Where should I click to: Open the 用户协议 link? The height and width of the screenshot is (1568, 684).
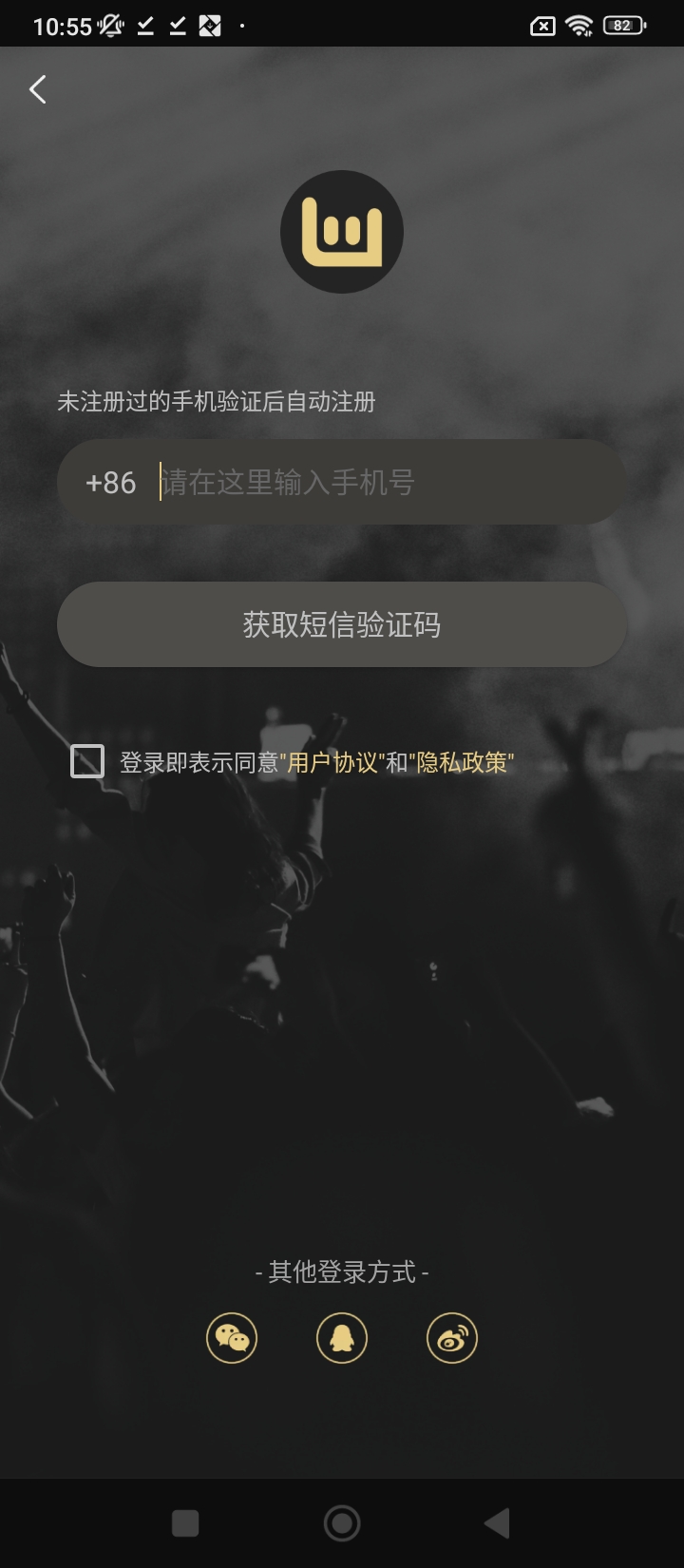(x=332, y=762)
